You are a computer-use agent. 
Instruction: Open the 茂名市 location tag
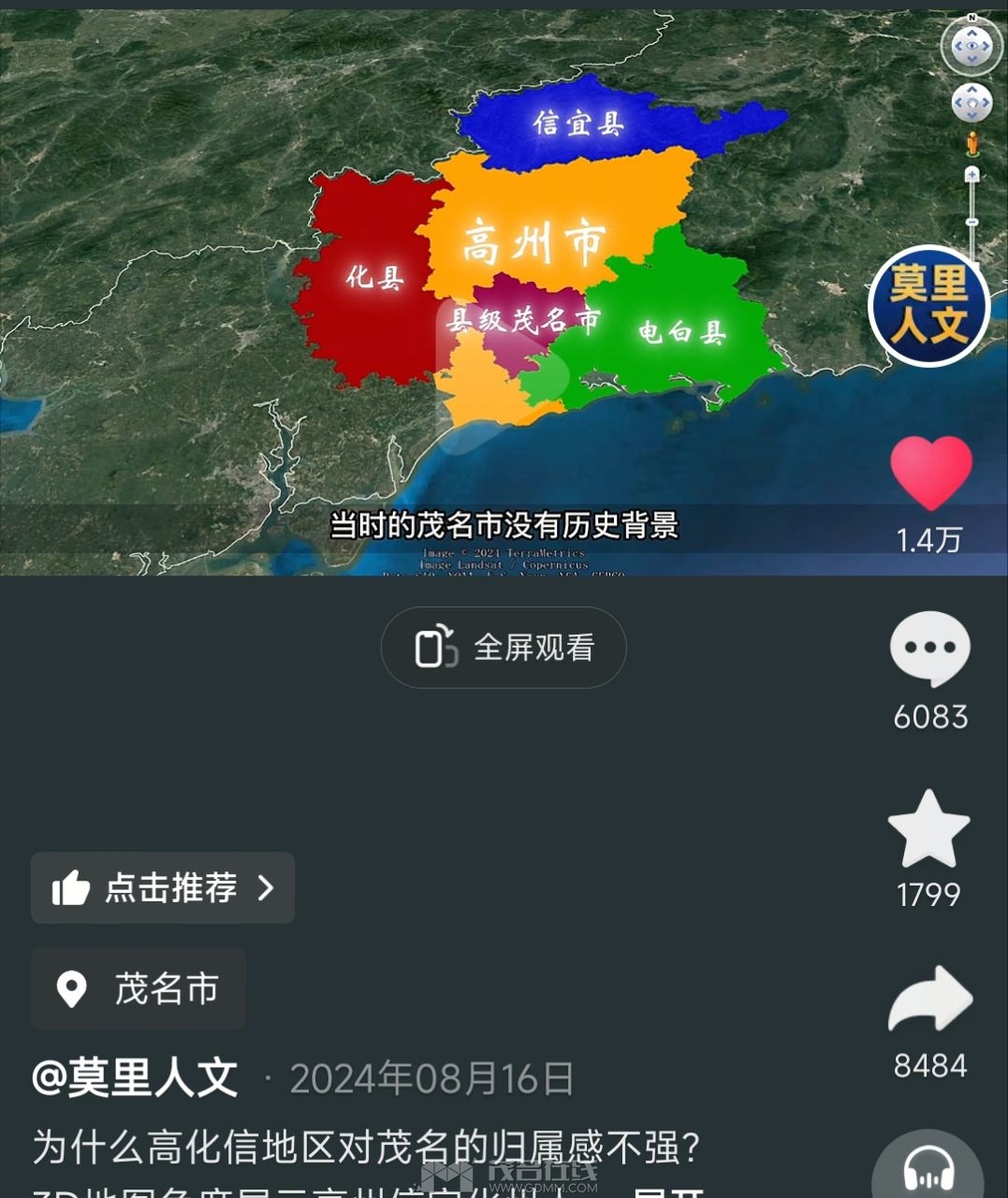pos(139,988)
